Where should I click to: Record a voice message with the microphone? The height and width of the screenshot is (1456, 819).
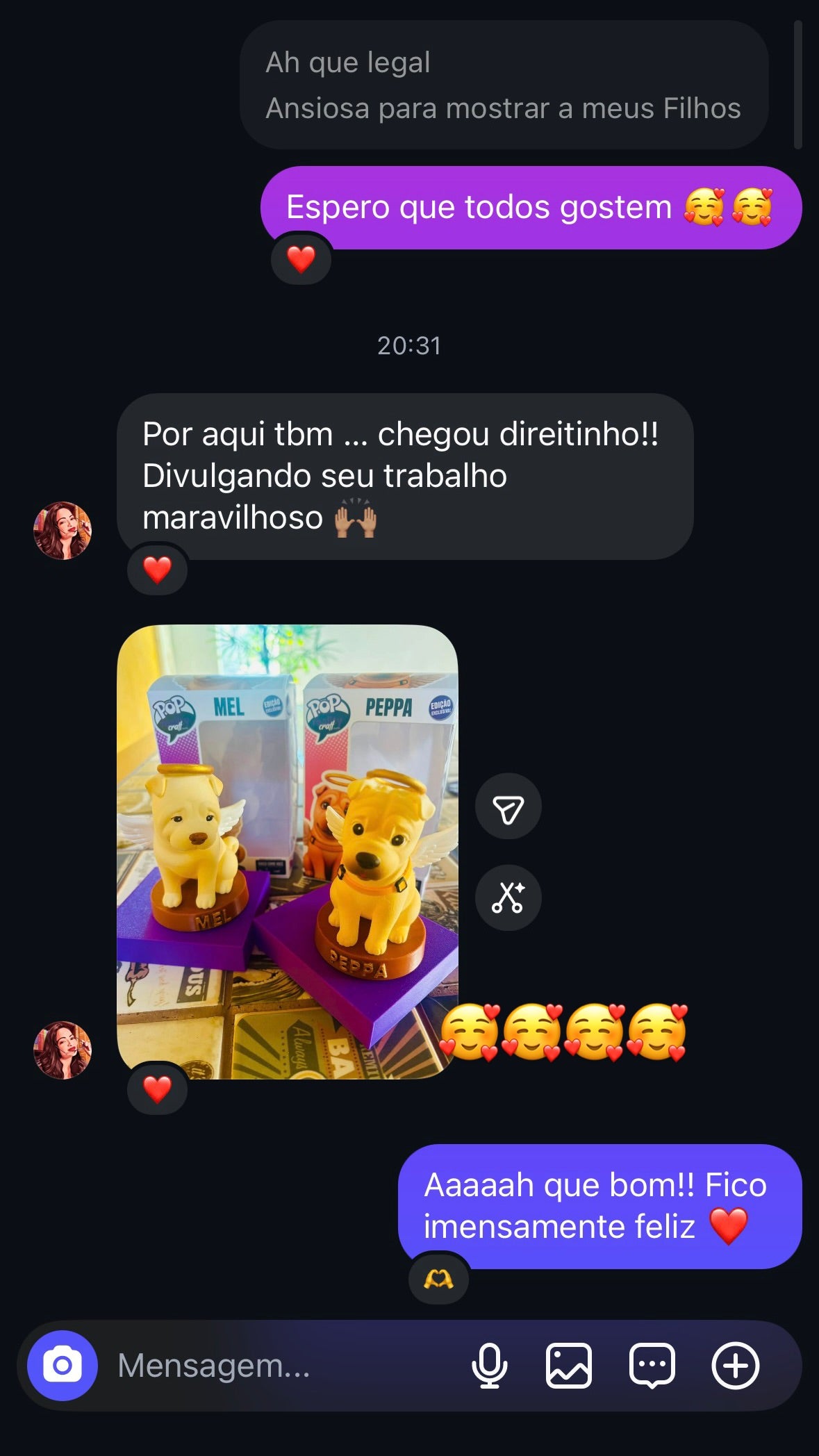click(x=489, y=1365)
